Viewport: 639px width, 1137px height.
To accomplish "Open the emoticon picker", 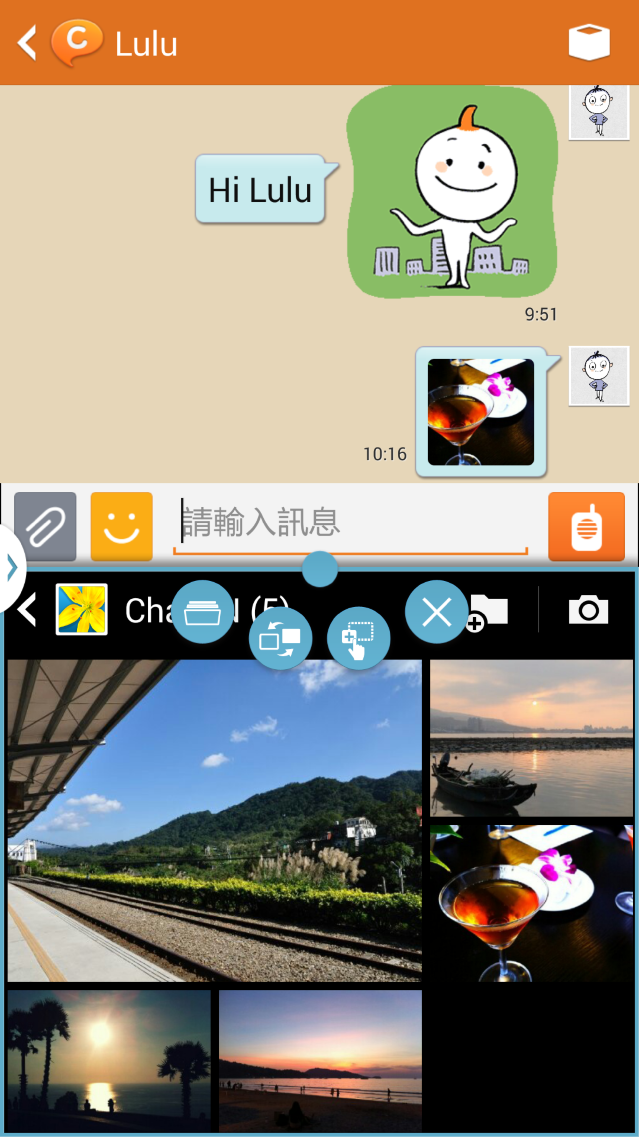I will click(x=122, y=526).
